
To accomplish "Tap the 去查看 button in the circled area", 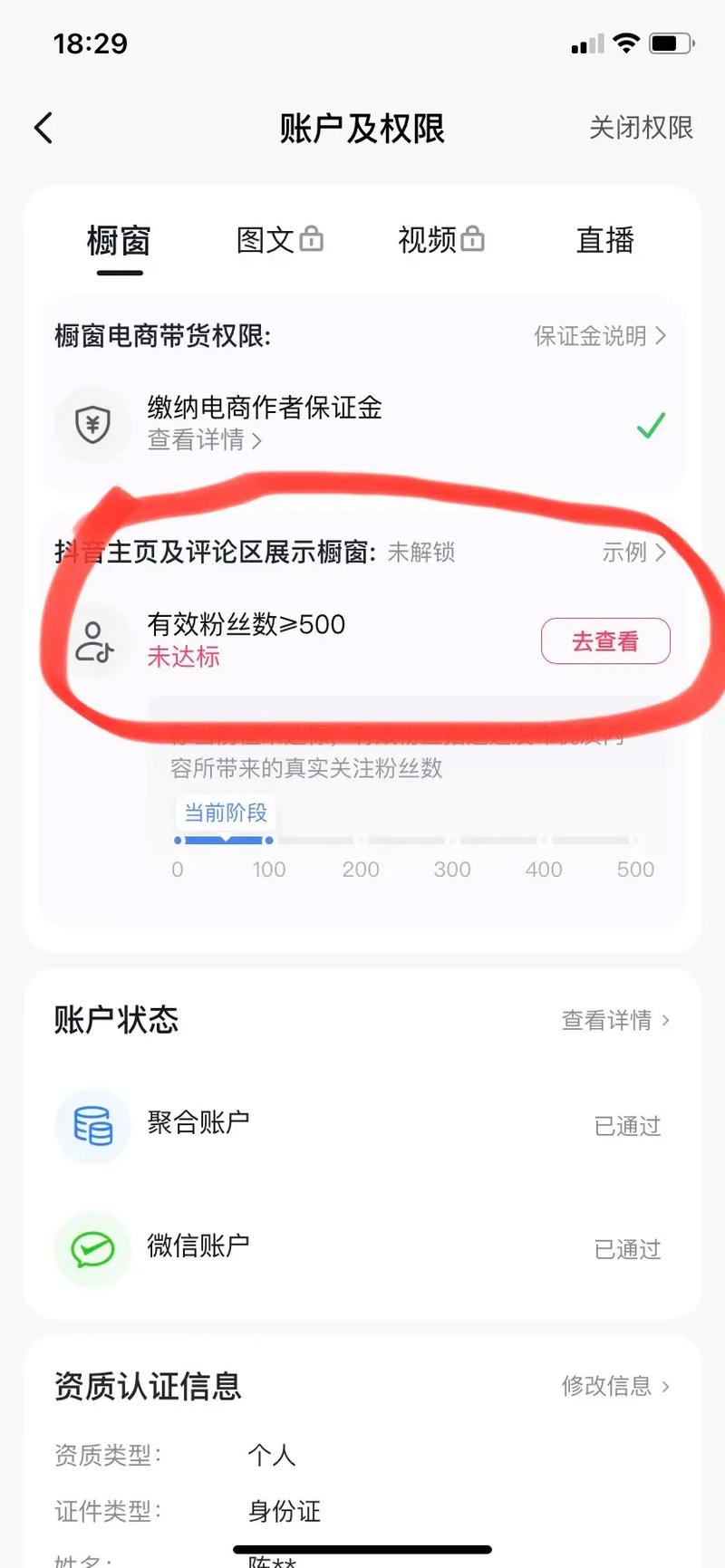I will pos(605,640).
